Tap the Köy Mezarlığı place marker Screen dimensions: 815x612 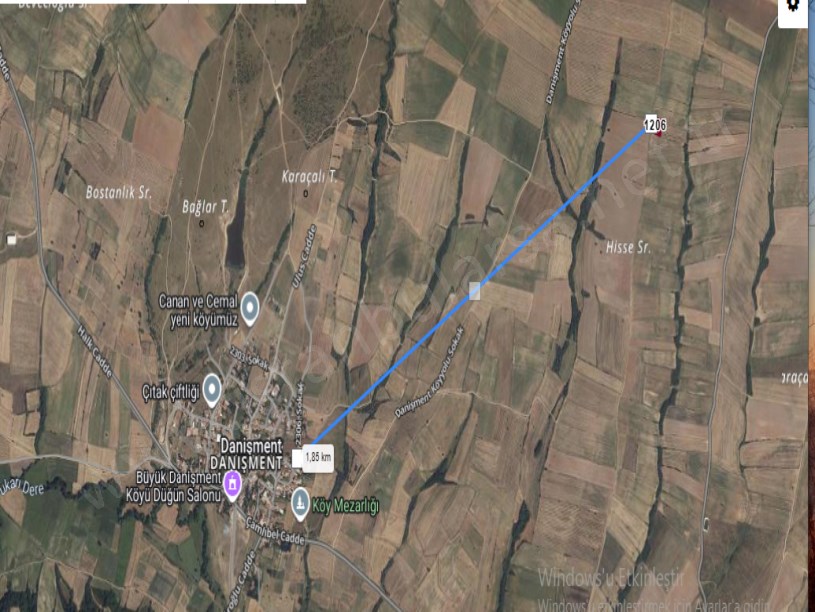tap(300, 505)
